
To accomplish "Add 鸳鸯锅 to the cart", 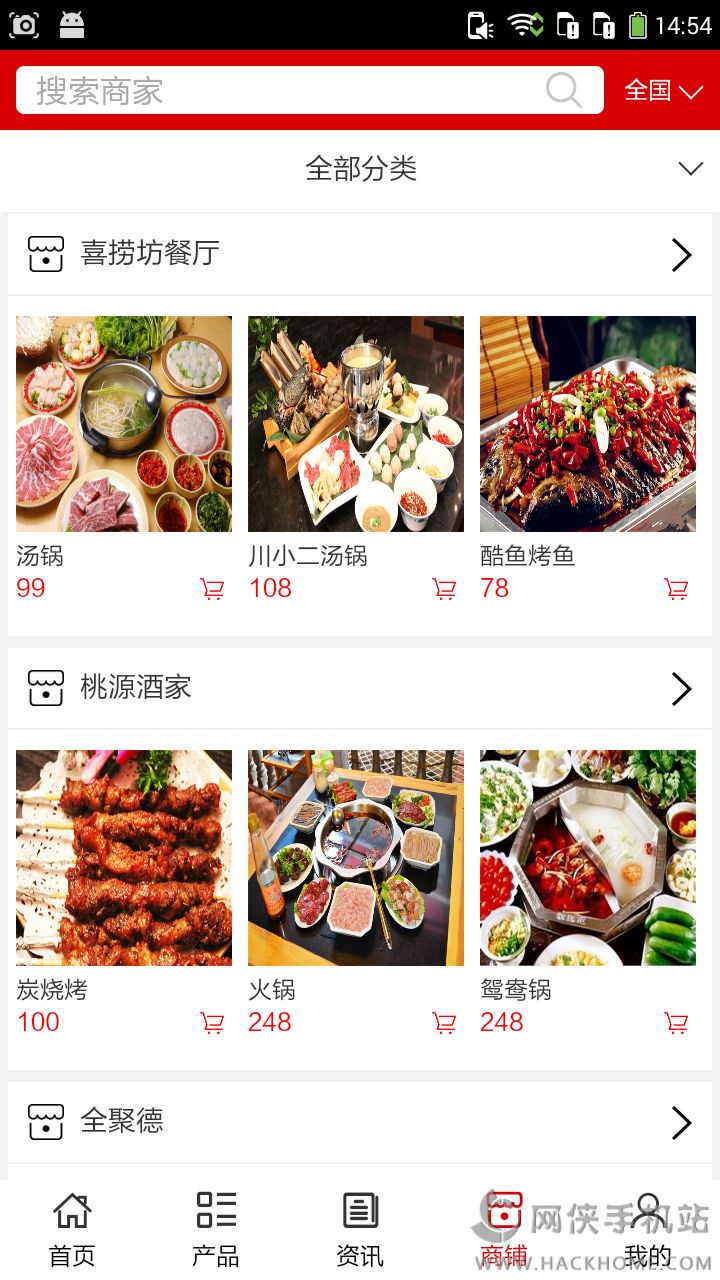I will pyautogui.click(x=676, y=1023).
